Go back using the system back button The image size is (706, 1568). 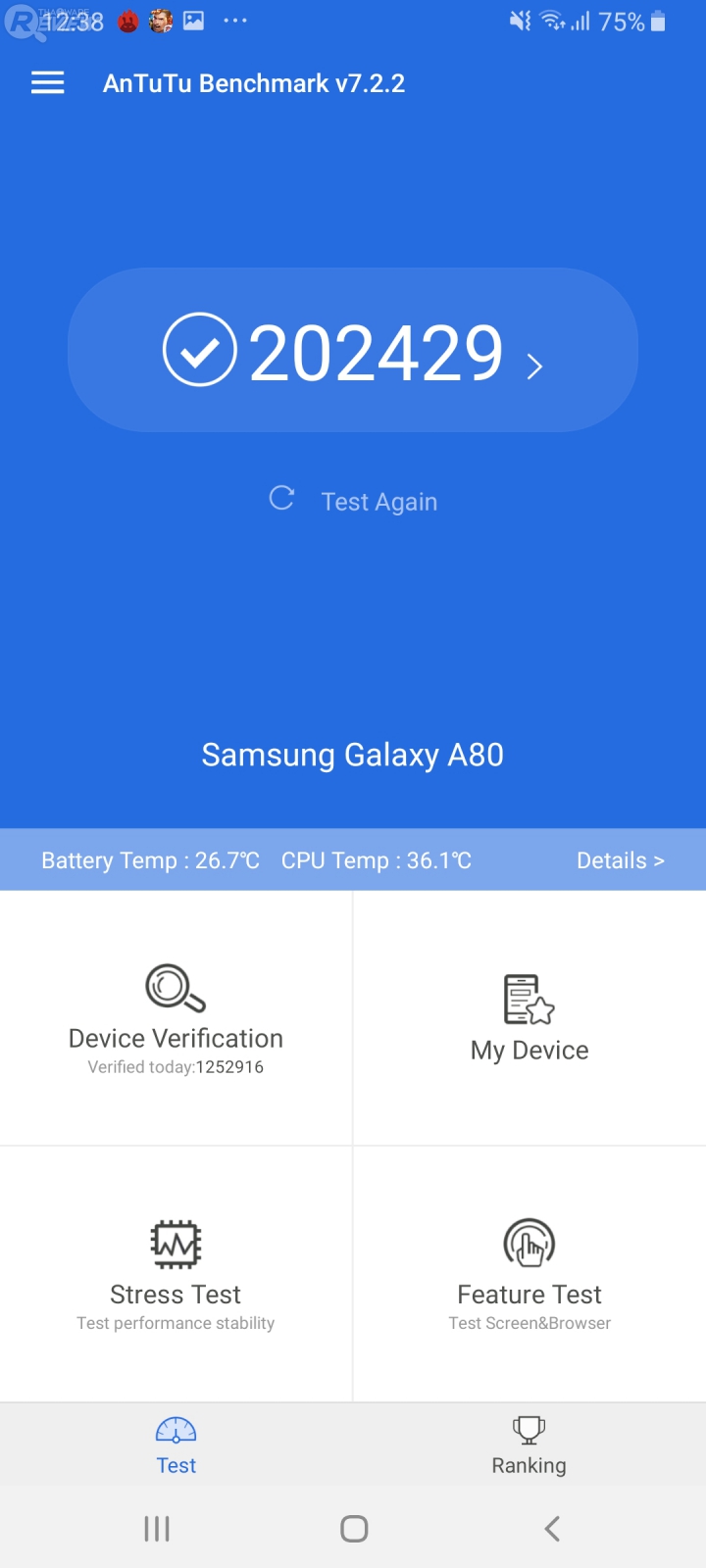(552, 1529)
